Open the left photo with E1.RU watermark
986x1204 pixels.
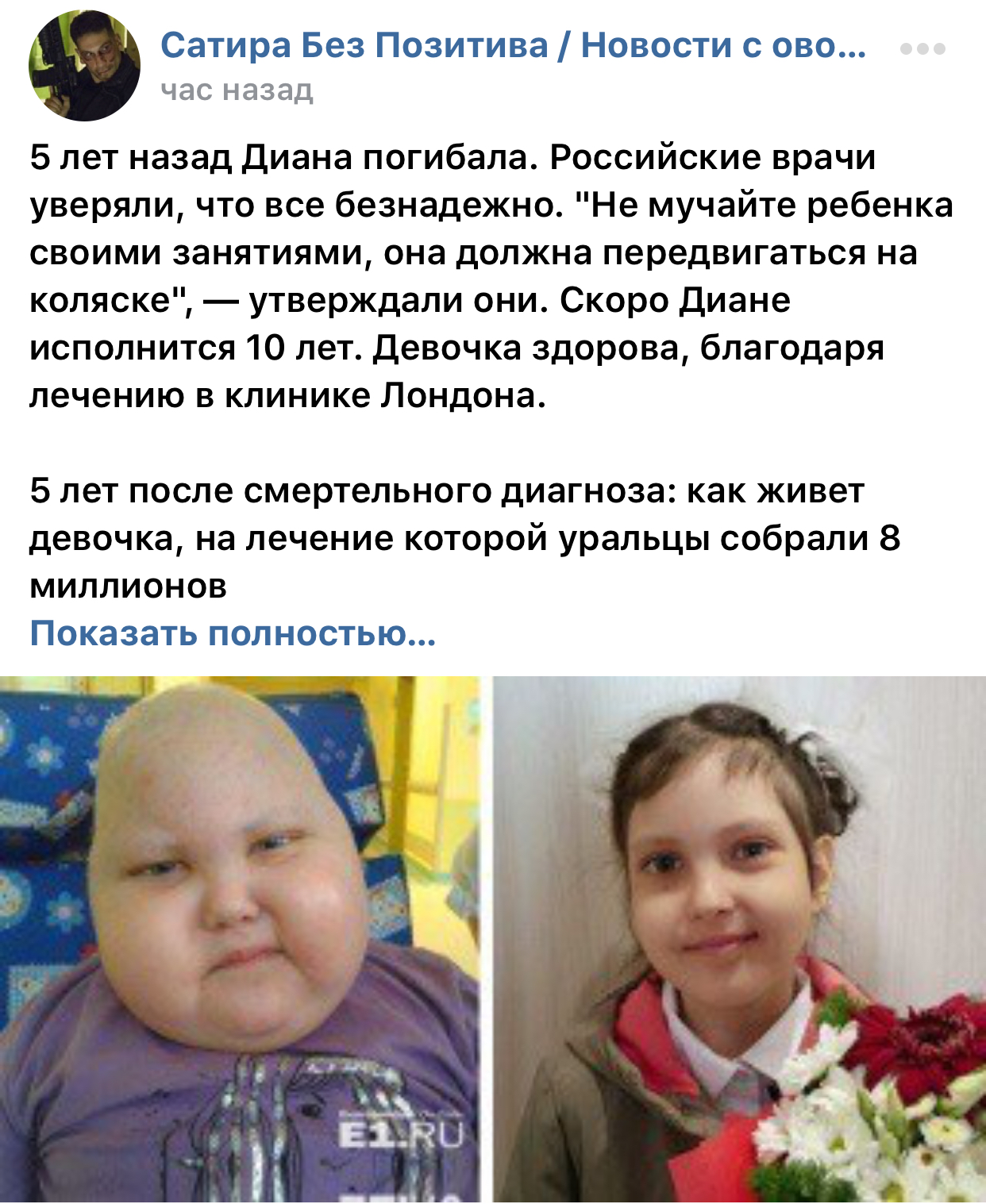240,939
